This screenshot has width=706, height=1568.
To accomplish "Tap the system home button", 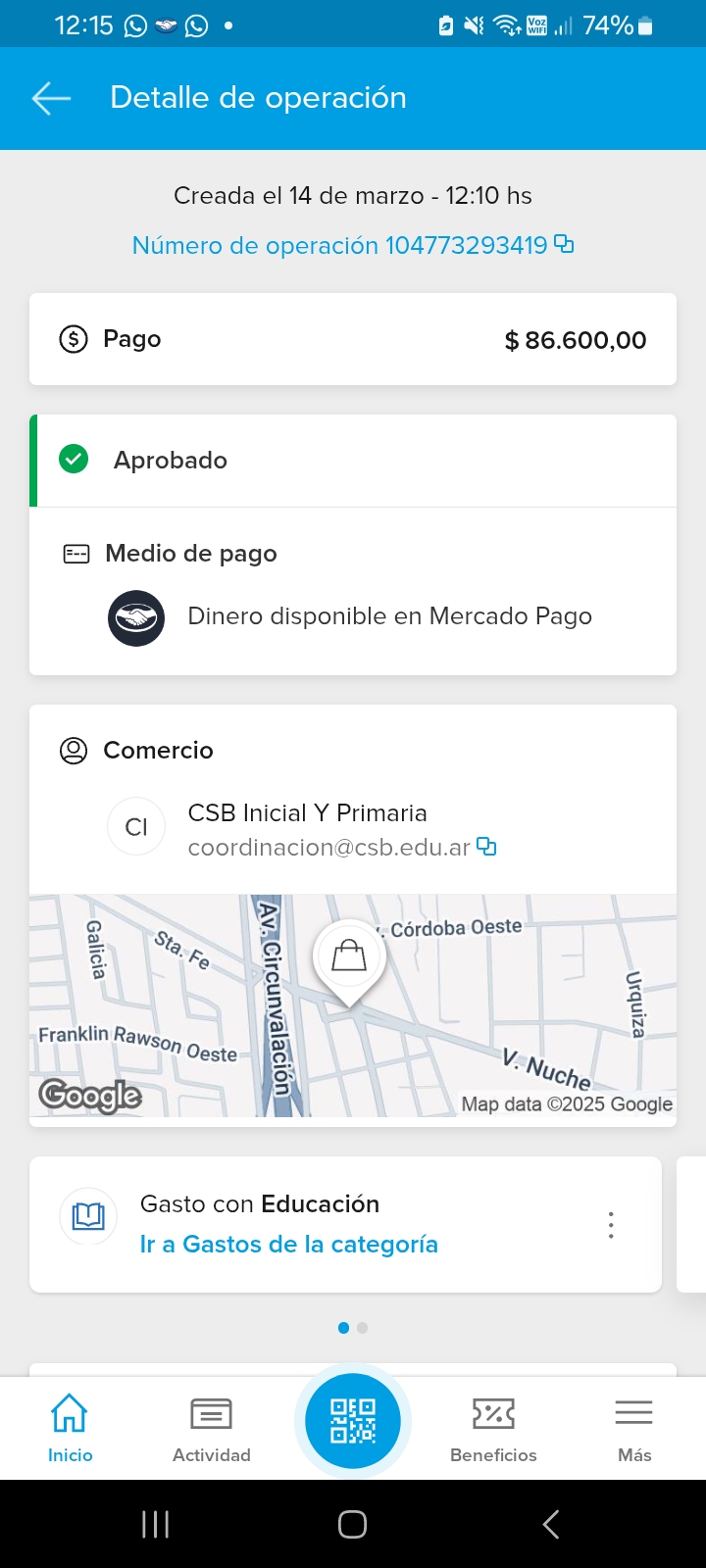I will pyautogui.click(x=352, y=1524).
